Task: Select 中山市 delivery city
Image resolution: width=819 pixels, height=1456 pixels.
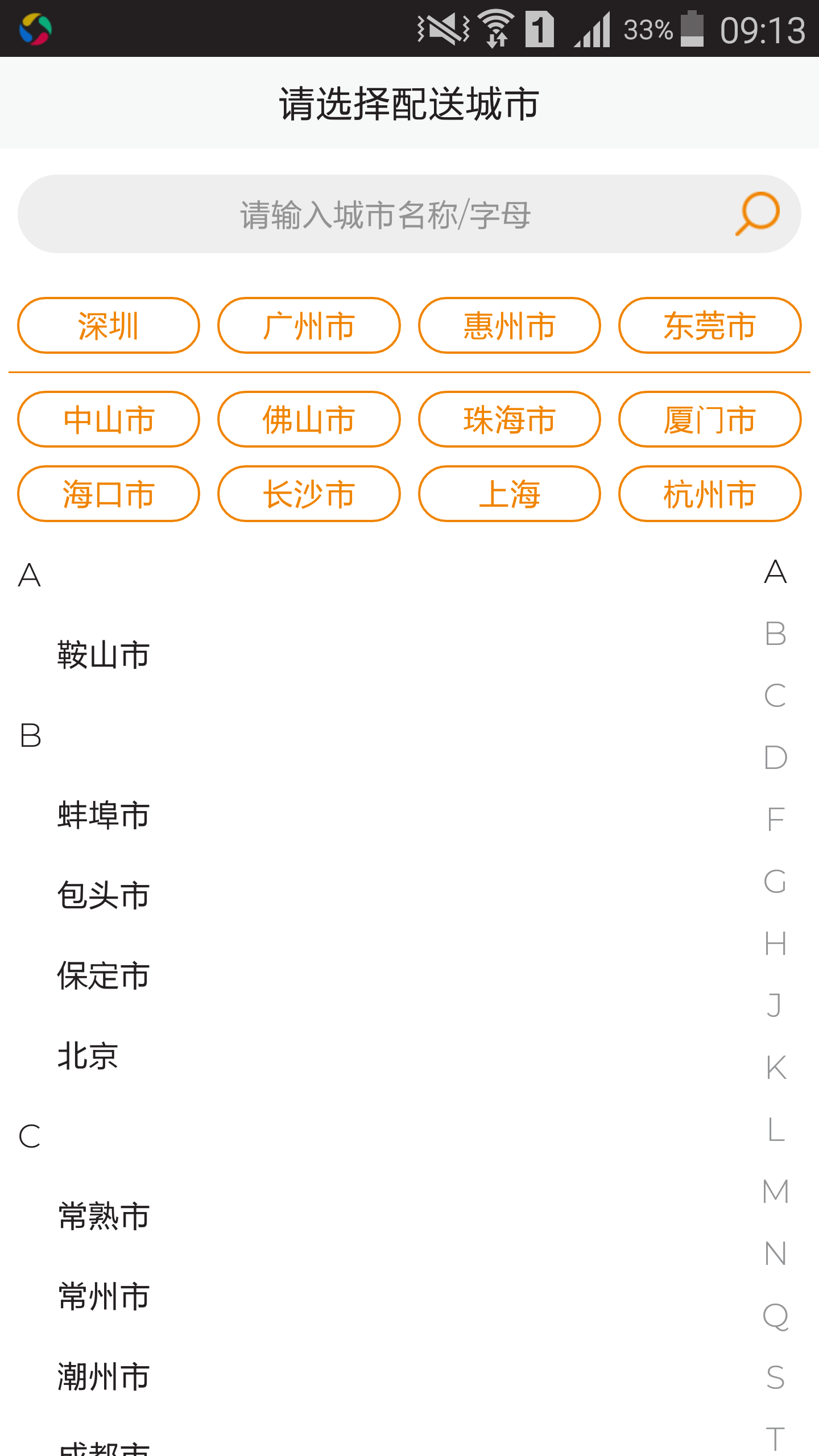Action: pos(108,419)
